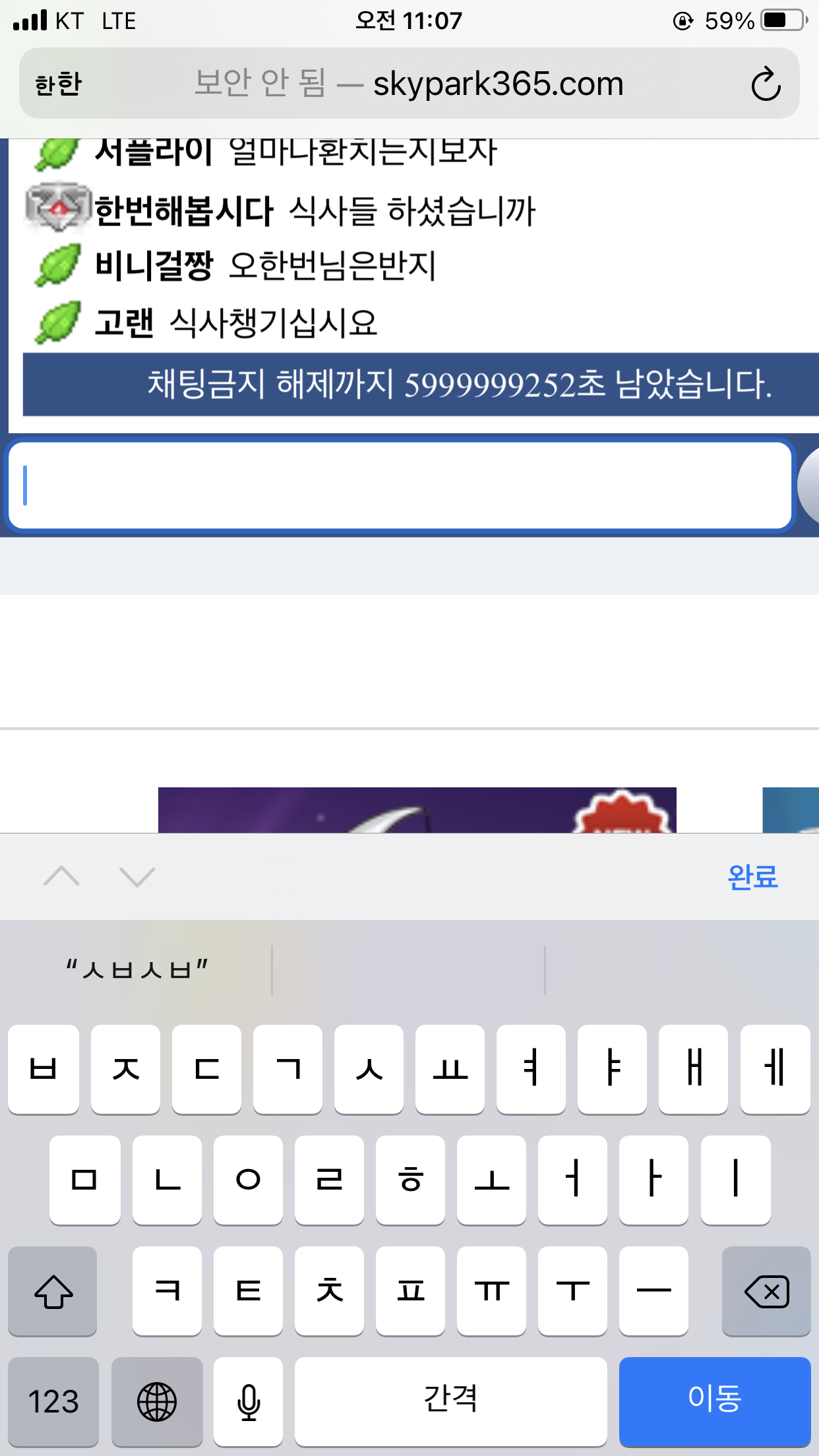Tap the skypark365.com address bar

click(x=409, y=84)
